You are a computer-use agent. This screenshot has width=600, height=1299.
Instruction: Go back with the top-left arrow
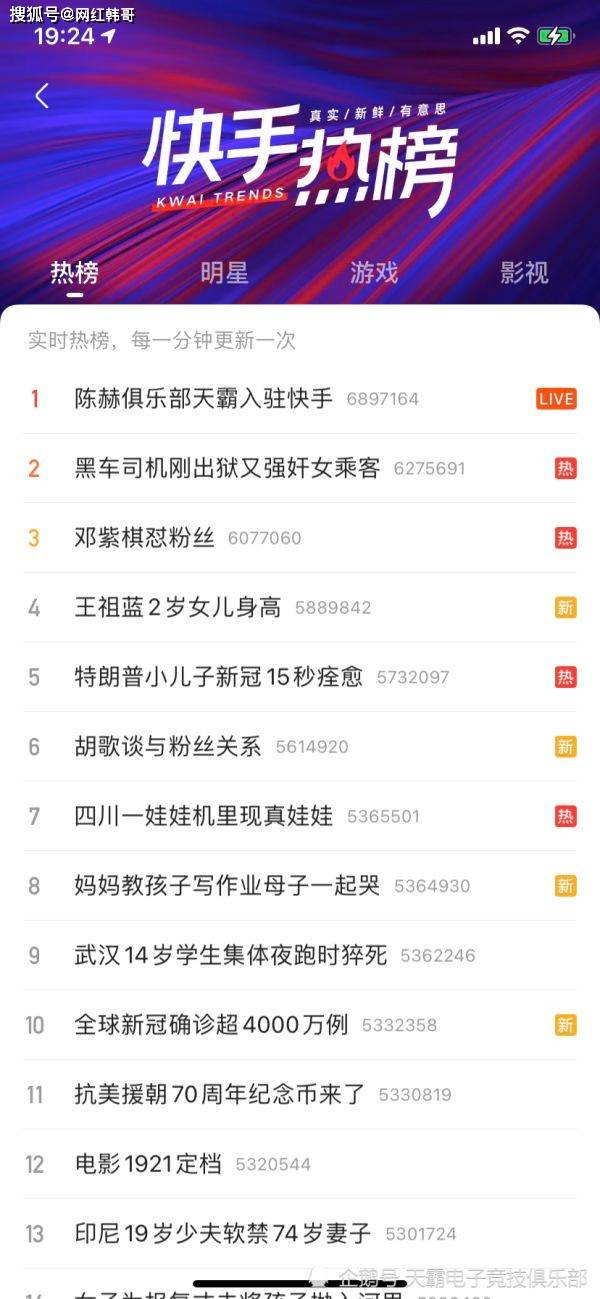pos(42,96)
